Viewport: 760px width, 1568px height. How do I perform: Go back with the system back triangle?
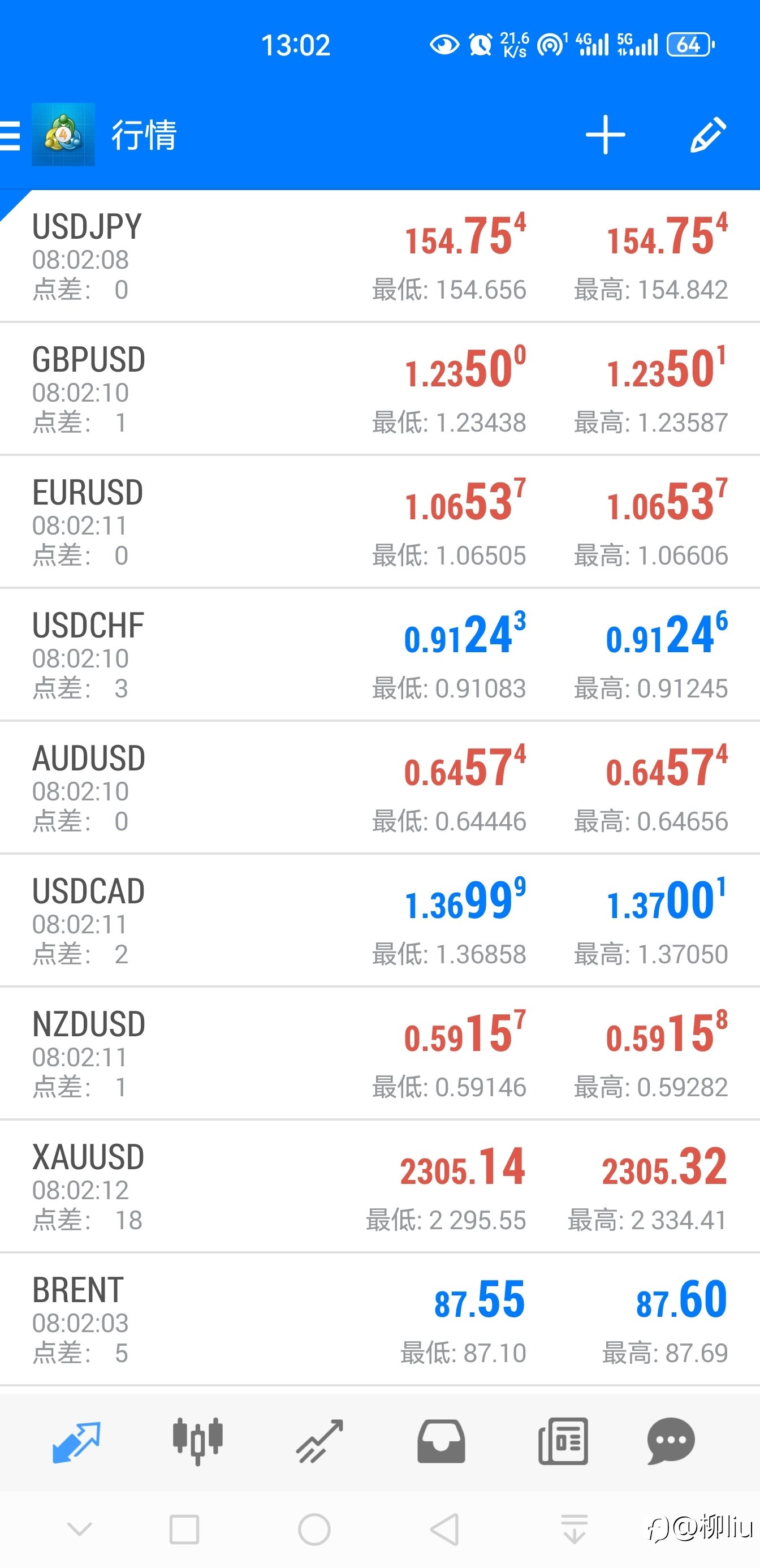tap(444, 1529)
